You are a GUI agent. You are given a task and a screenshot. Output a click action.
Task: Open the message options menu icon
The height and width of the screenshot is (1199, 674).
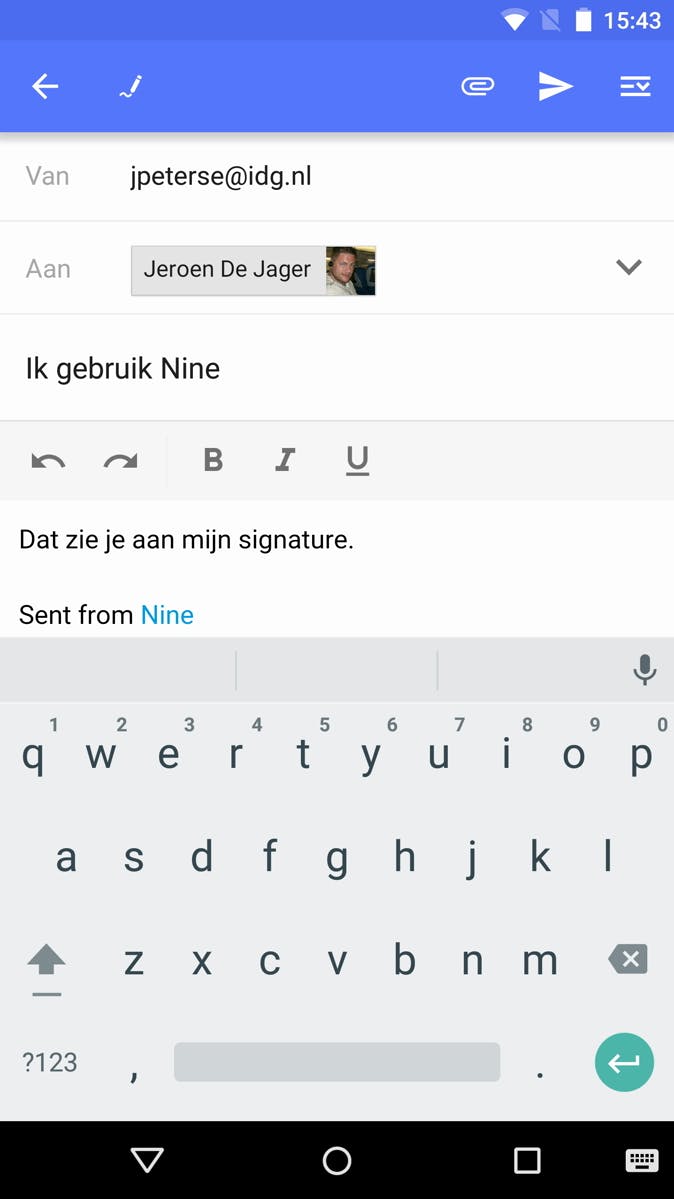click(635, 87)
